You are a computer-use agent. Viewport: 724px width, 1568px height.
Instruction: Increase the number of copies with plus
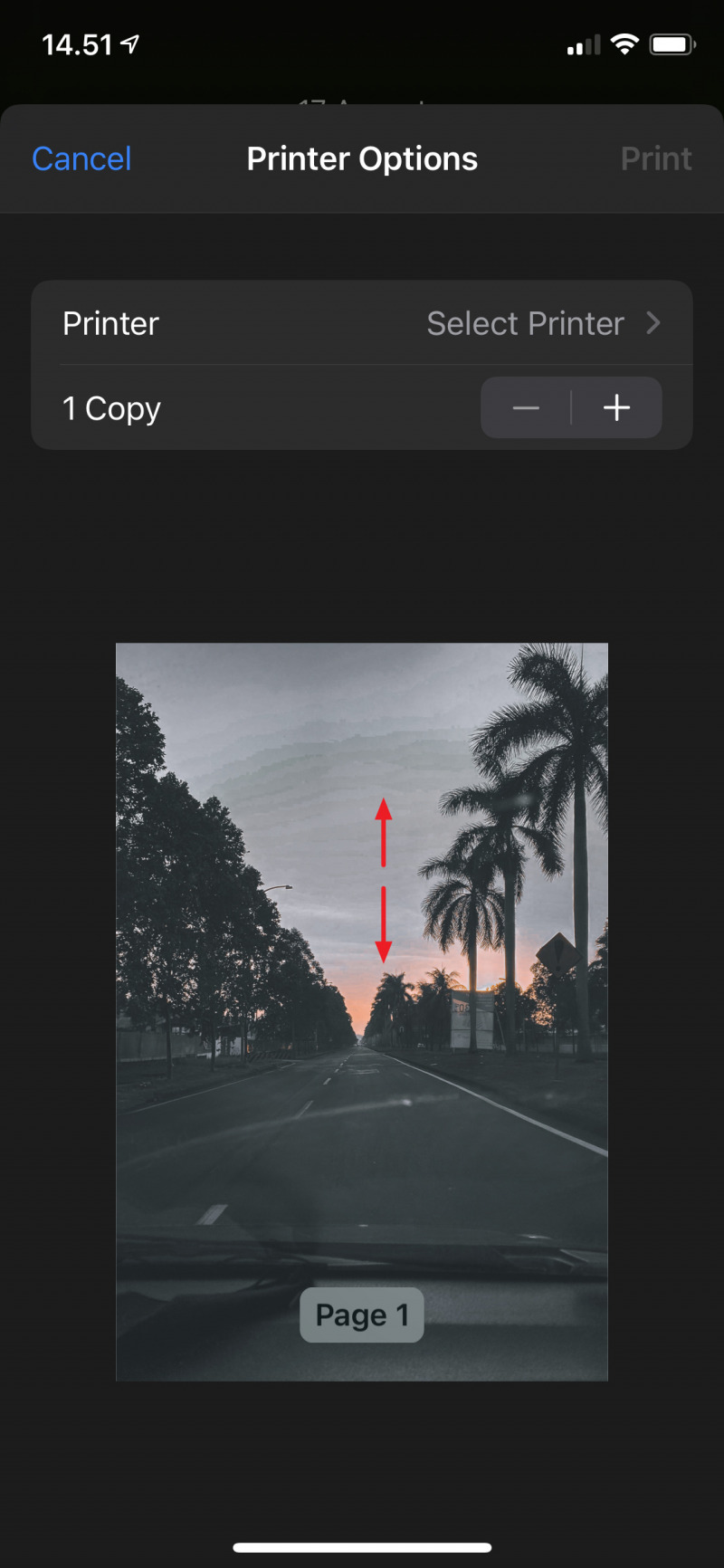616,408
